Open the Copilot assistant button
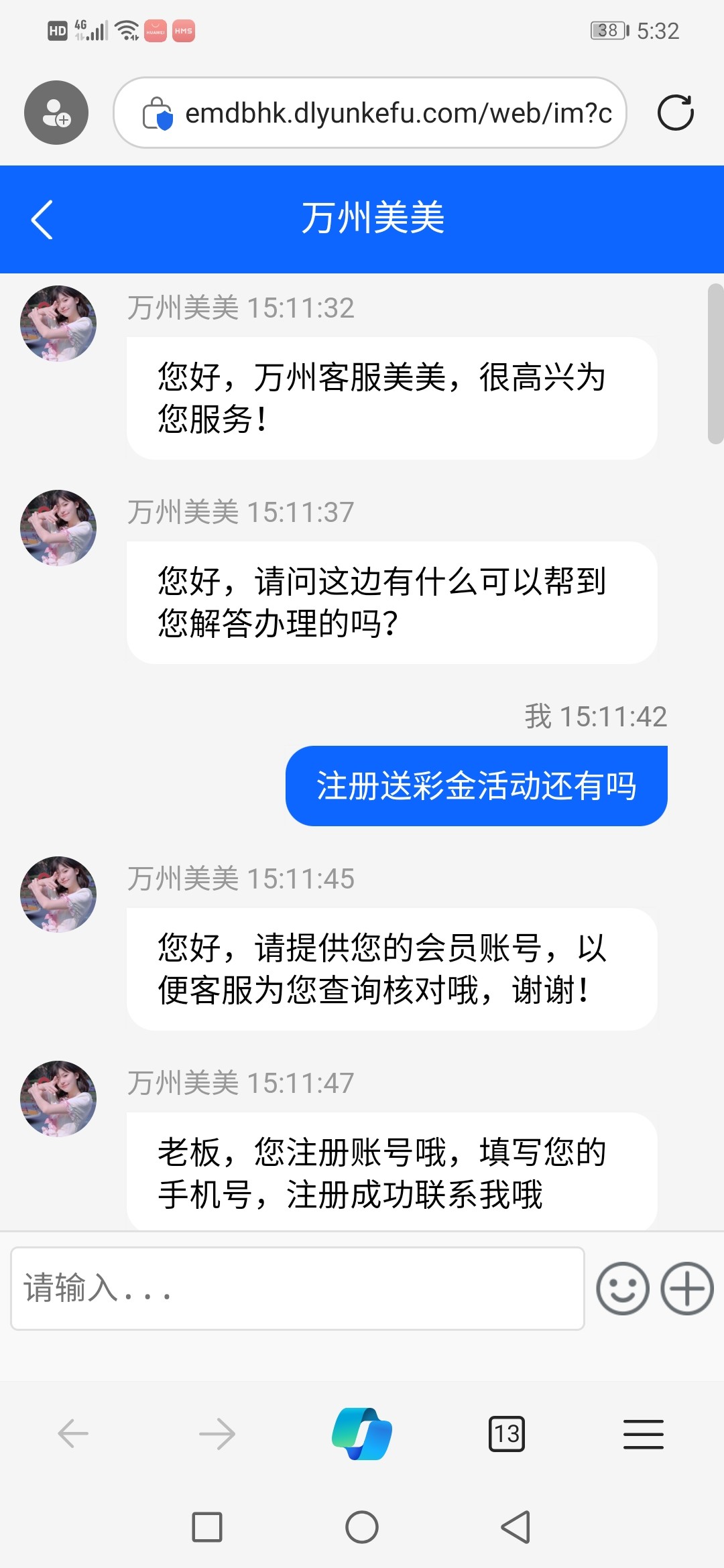The height and width of the screenshot is (1568, 724). tap(362, 1434)
